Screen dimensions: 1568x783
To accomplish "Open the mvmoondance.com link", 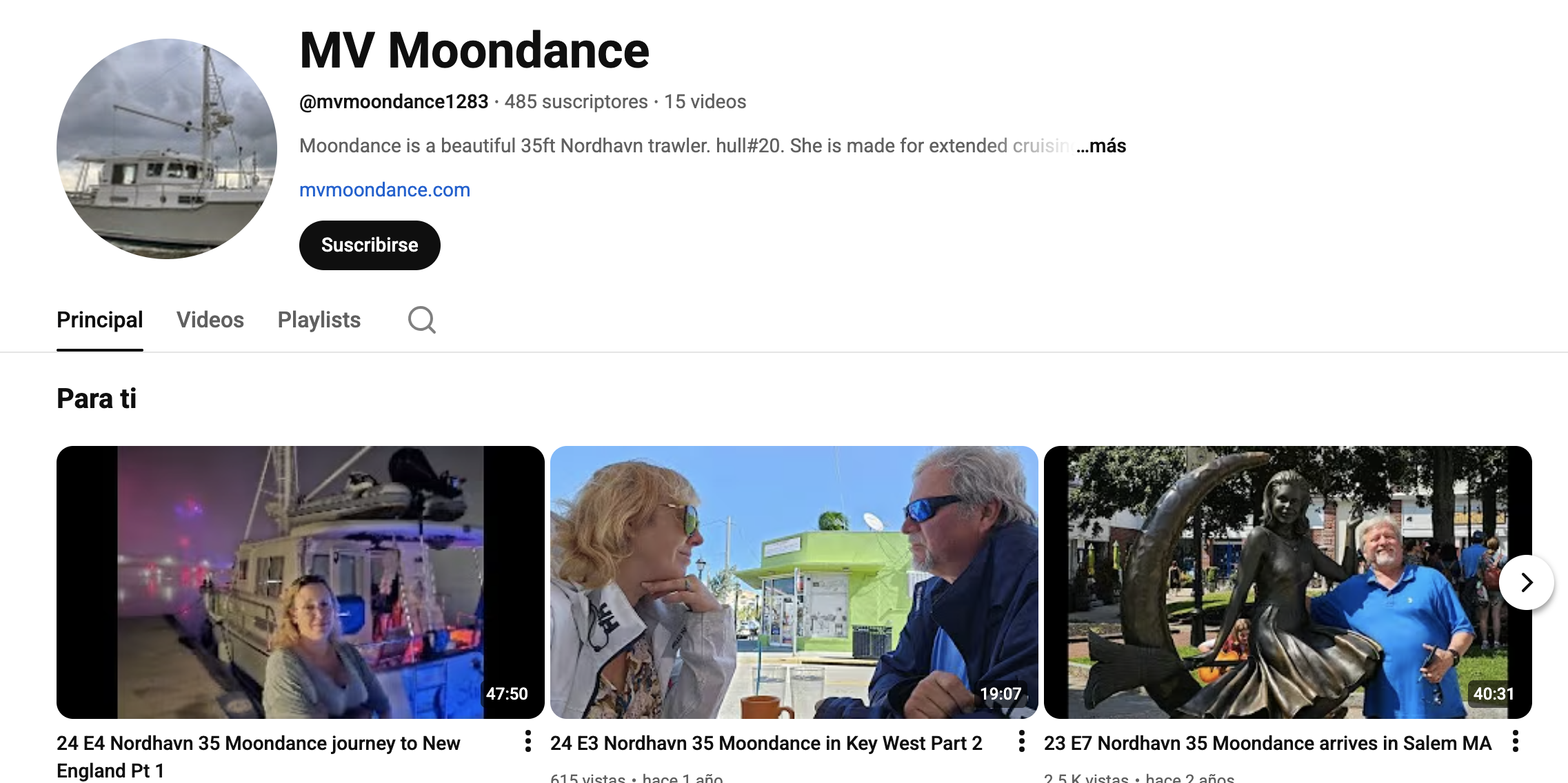I will coord(385,190).
